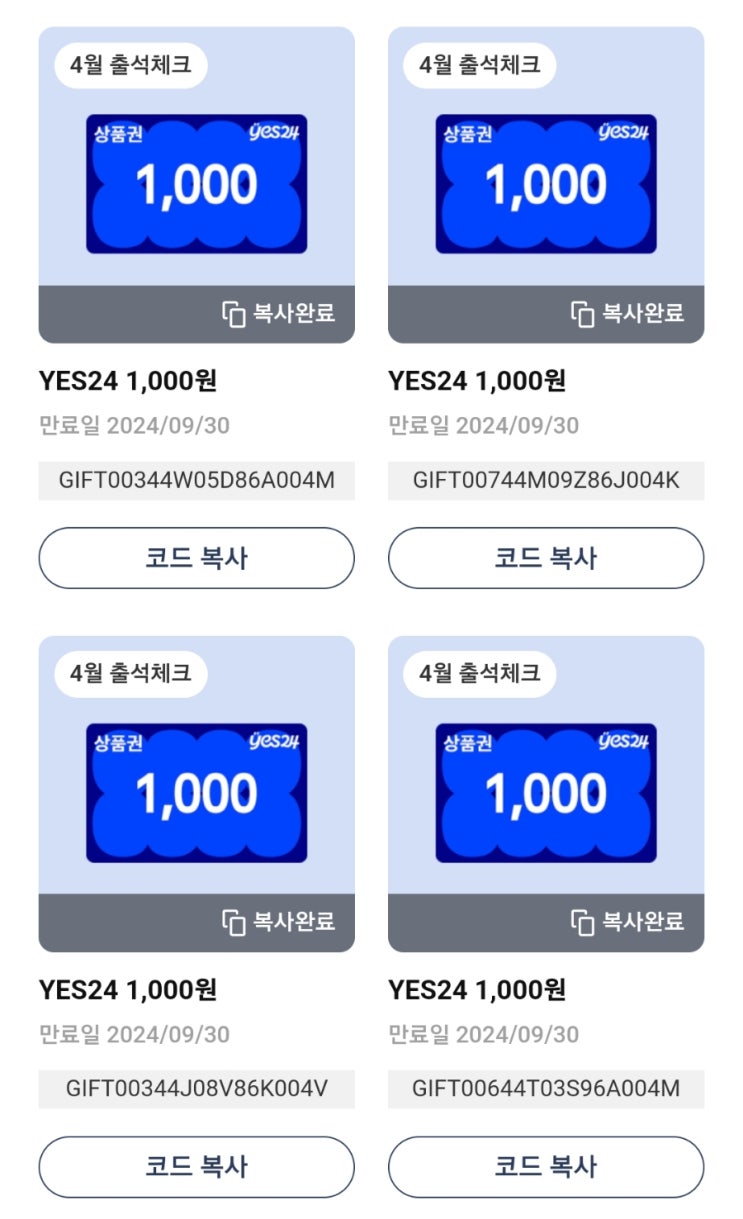This screenshot has width=743, height=1219.
Task: Click 코드 복사 under code GIFT00344W05D86A004M
Action: (195, 558)
